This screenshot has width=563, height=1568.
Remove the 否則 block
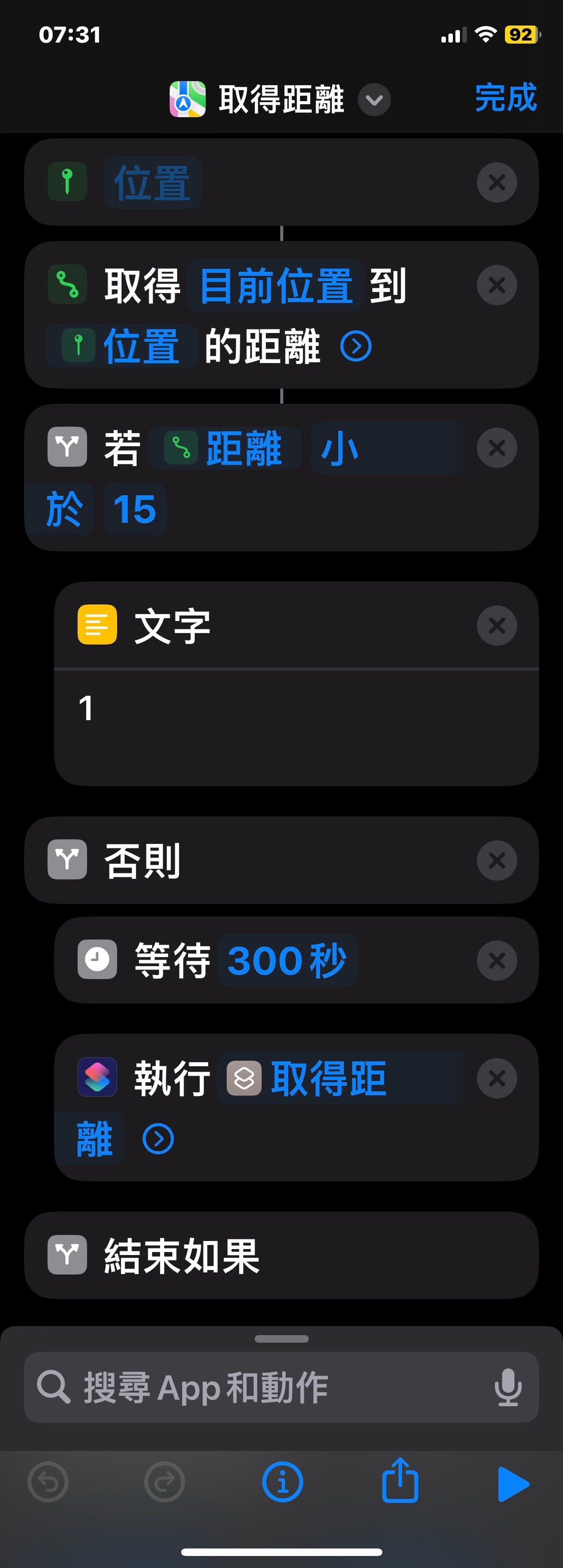[496, 860]
